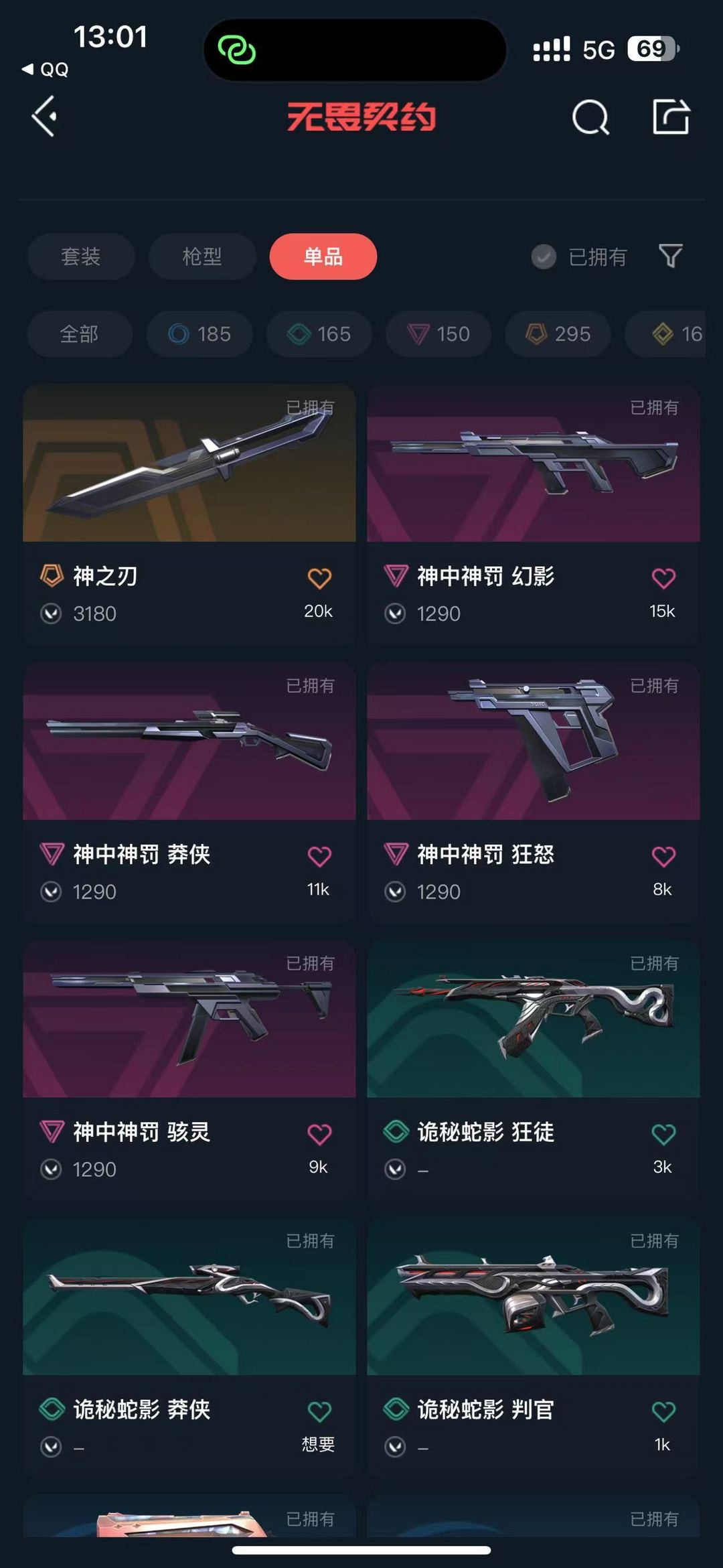The width and height of the screenshot is (723, 1568).
Task: Tap the heart on 神中神罚 骇灵
Action: [x=319, y=1134]
